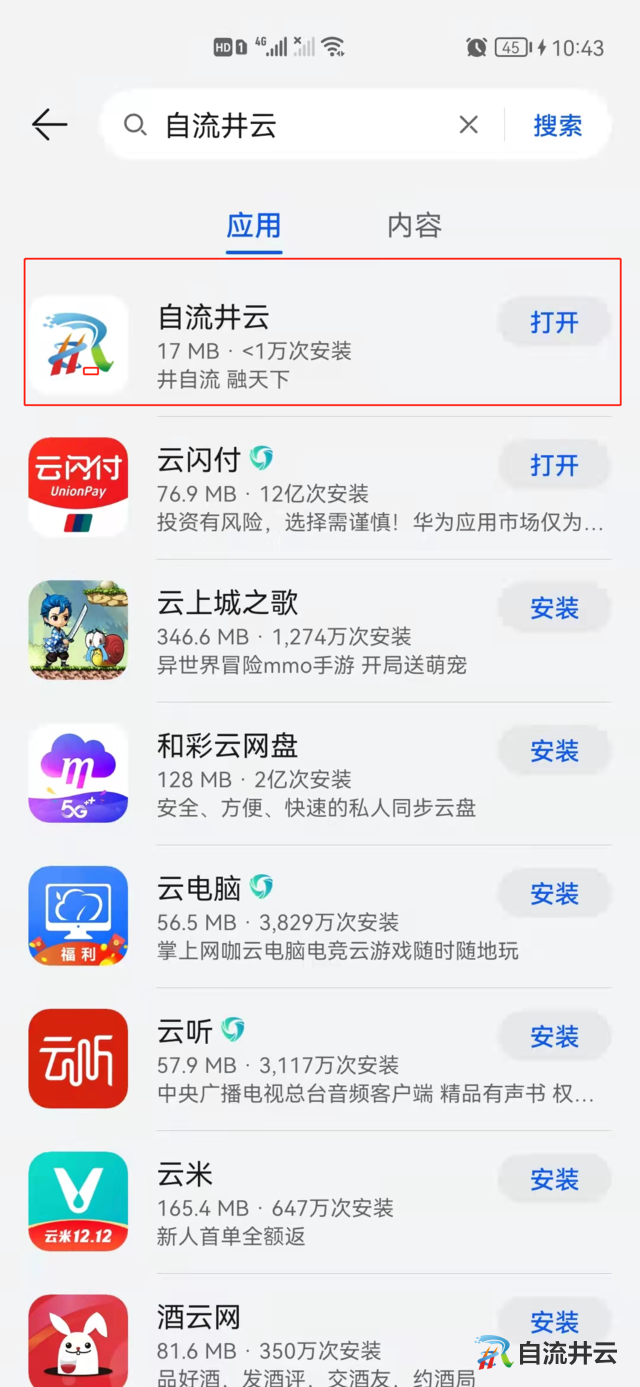The width and height of the screenshot is (640, 1387).
Task: Open the 自流井云 app with 打开
Action: click(x=554, y=322)
